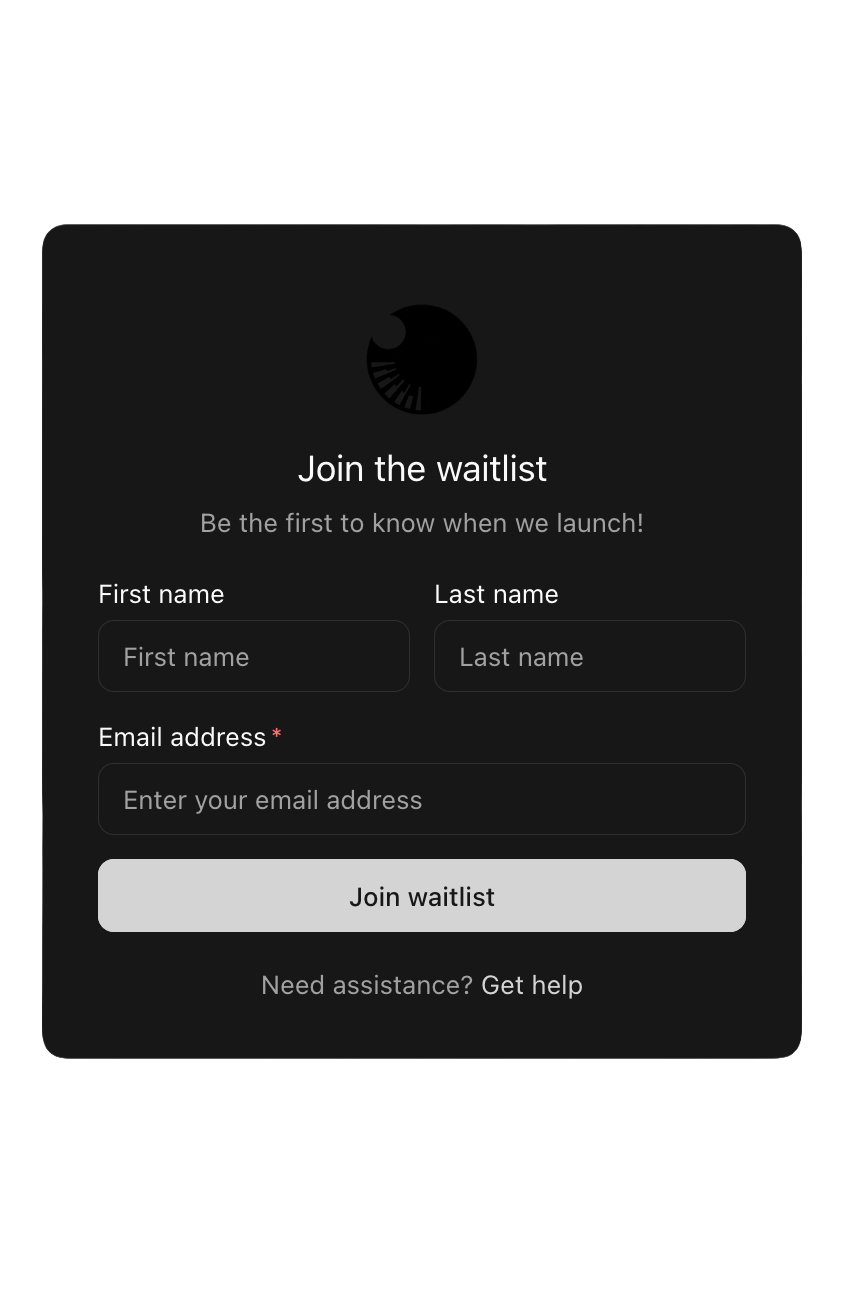The image size is (844, 1312).
Task: Click the Enter your email address placeholder
Action: click(272, 800)
